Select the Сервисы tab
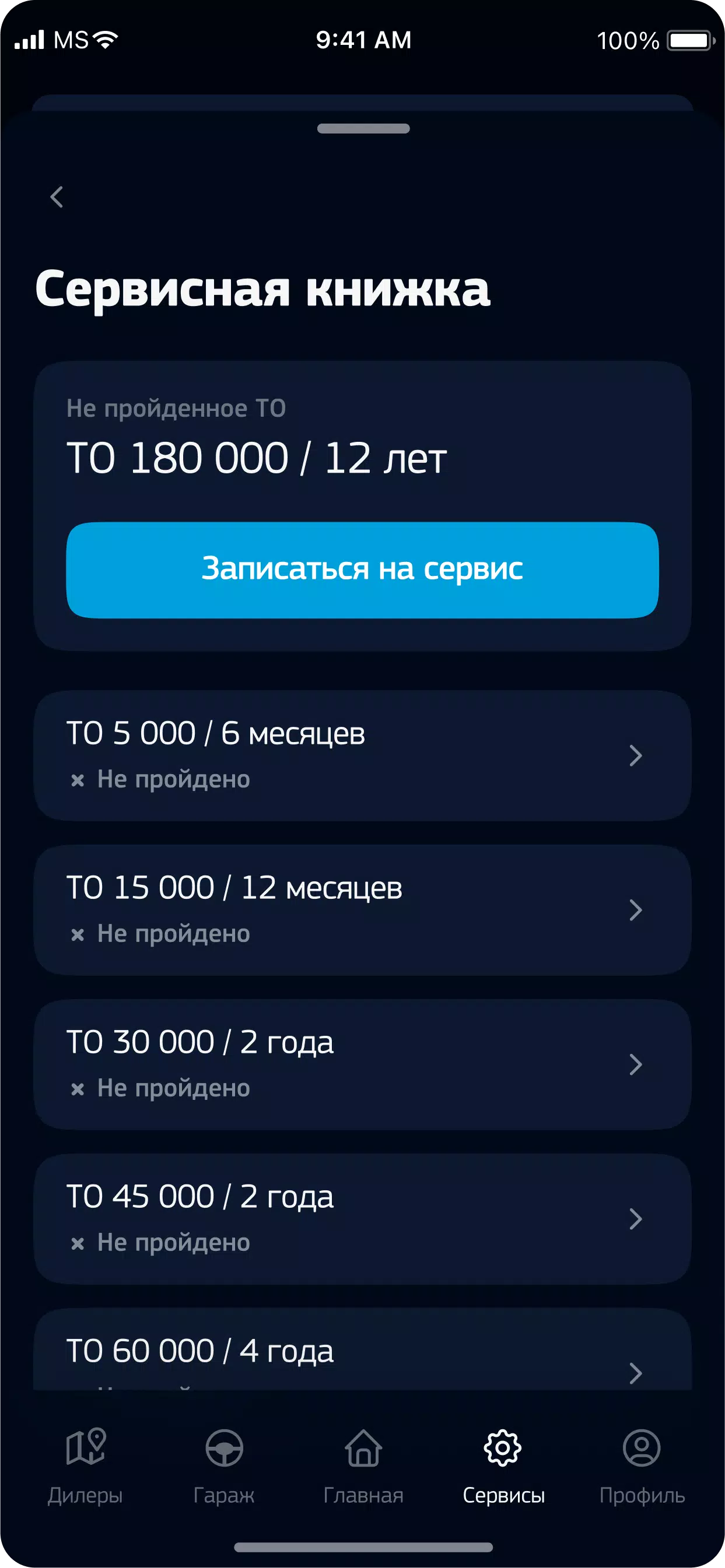725x1568 pixels. [503, 1466]
